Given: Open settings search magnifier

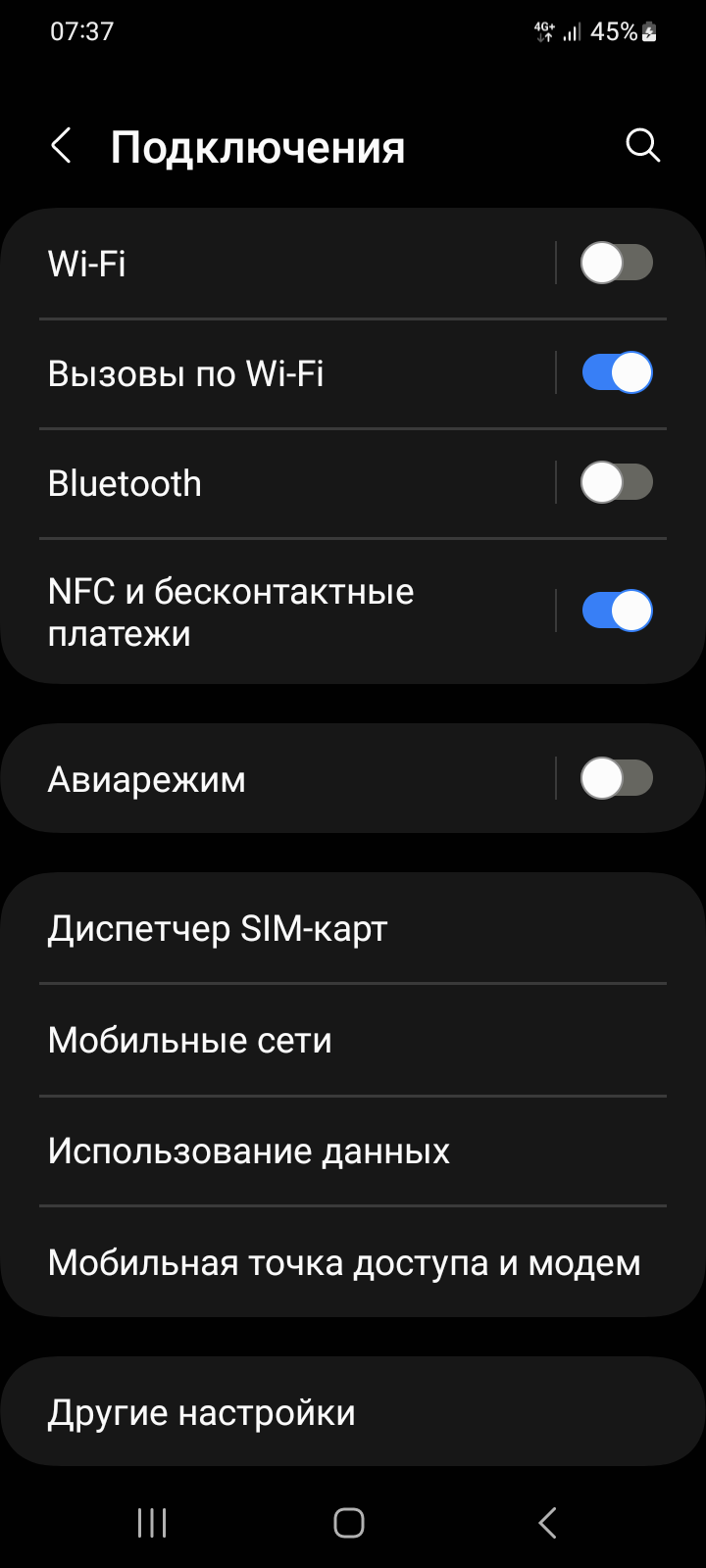Looking at the screenshot, I should pyautogui.click(x=642, y=146).
